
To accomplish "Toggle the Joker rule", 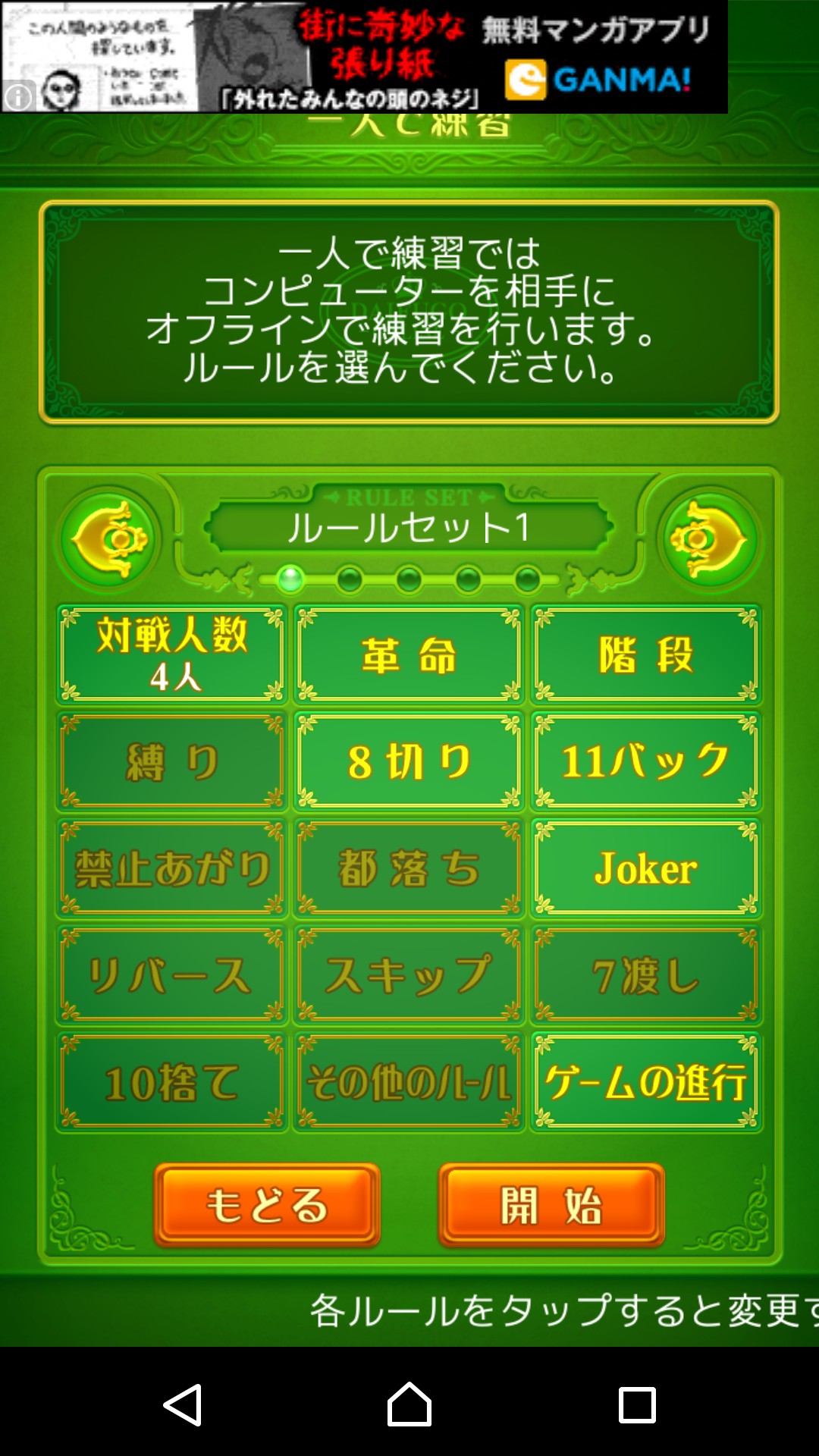I will (645, 868).
